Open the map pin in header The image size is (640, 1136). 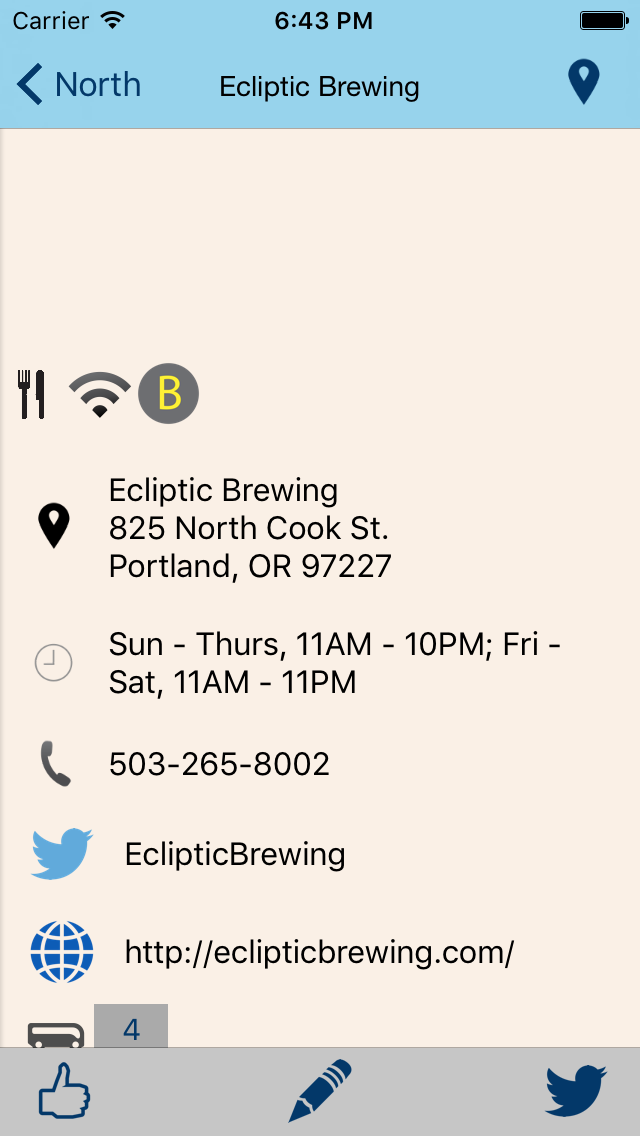[583, 83]
